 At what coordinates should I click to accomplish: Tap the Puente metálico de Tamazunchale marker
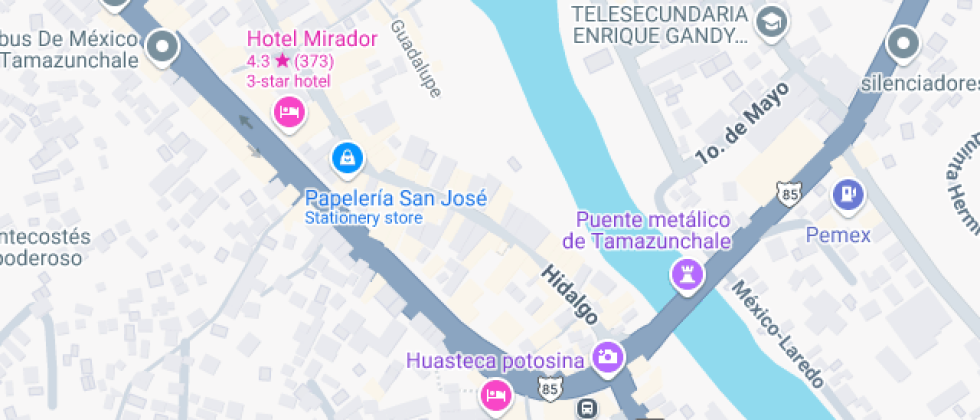(689, 272)
